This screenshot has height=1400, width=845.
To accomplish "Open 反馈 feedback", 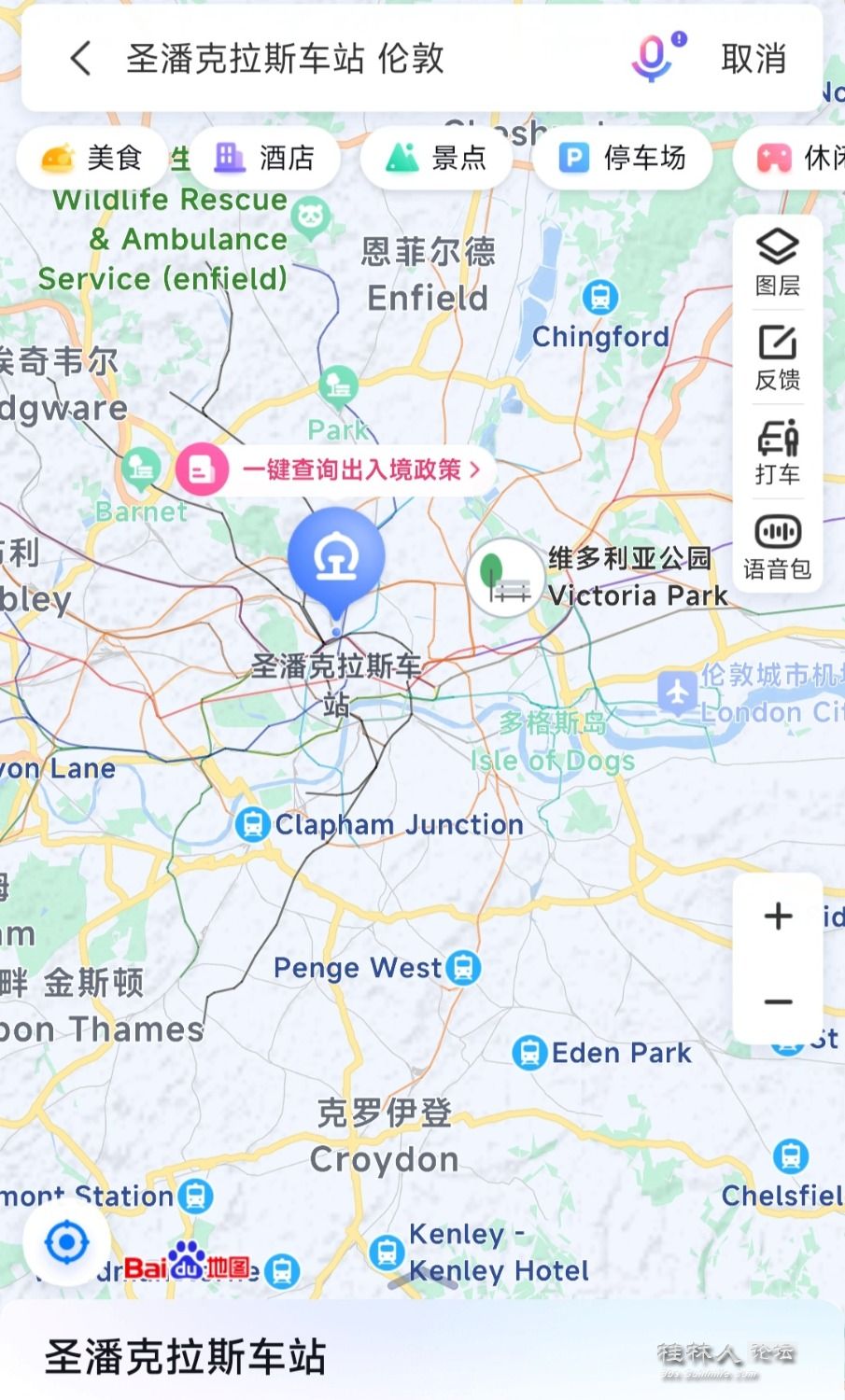I will (x=777, y=357).
